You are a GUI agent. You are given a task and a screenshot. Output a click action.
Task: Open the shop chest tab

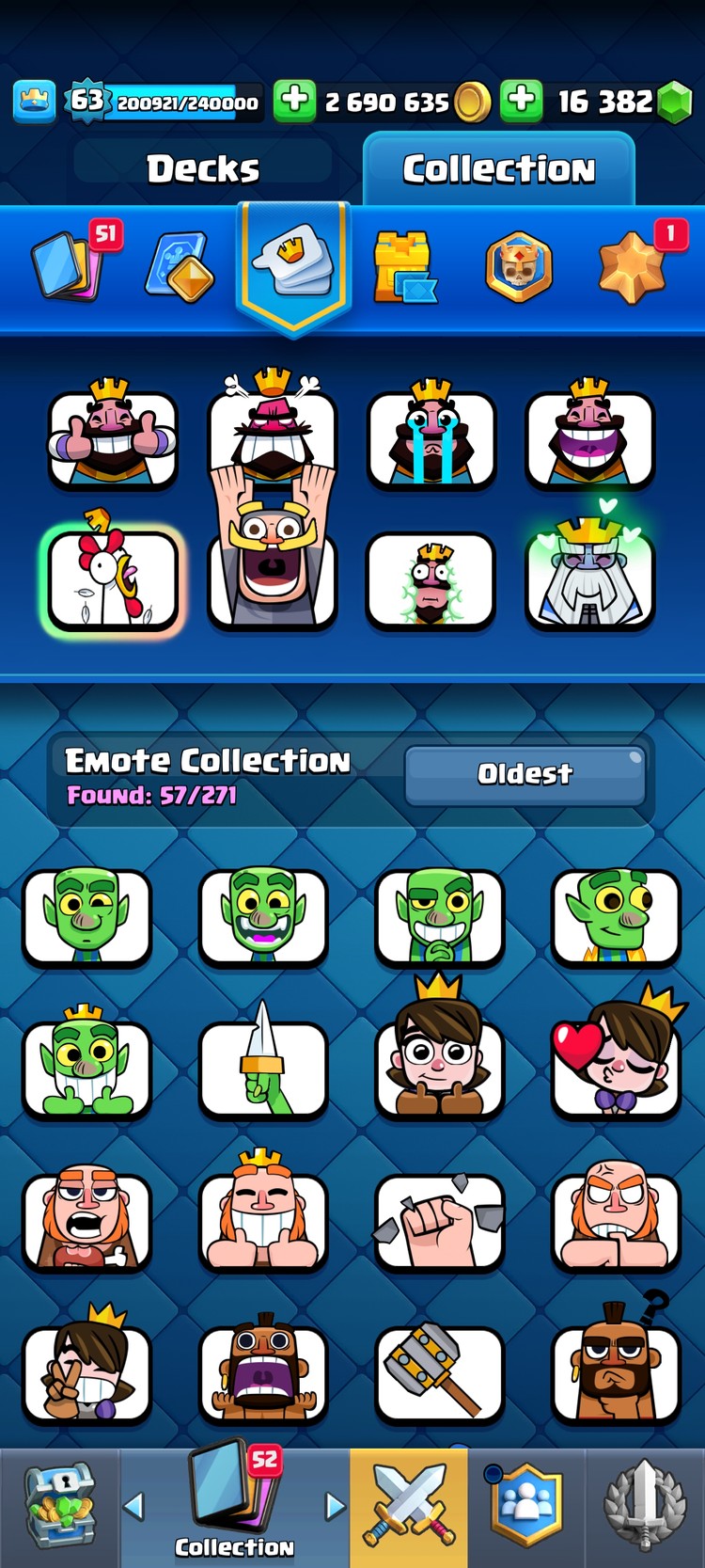[x=59, y=1507]
